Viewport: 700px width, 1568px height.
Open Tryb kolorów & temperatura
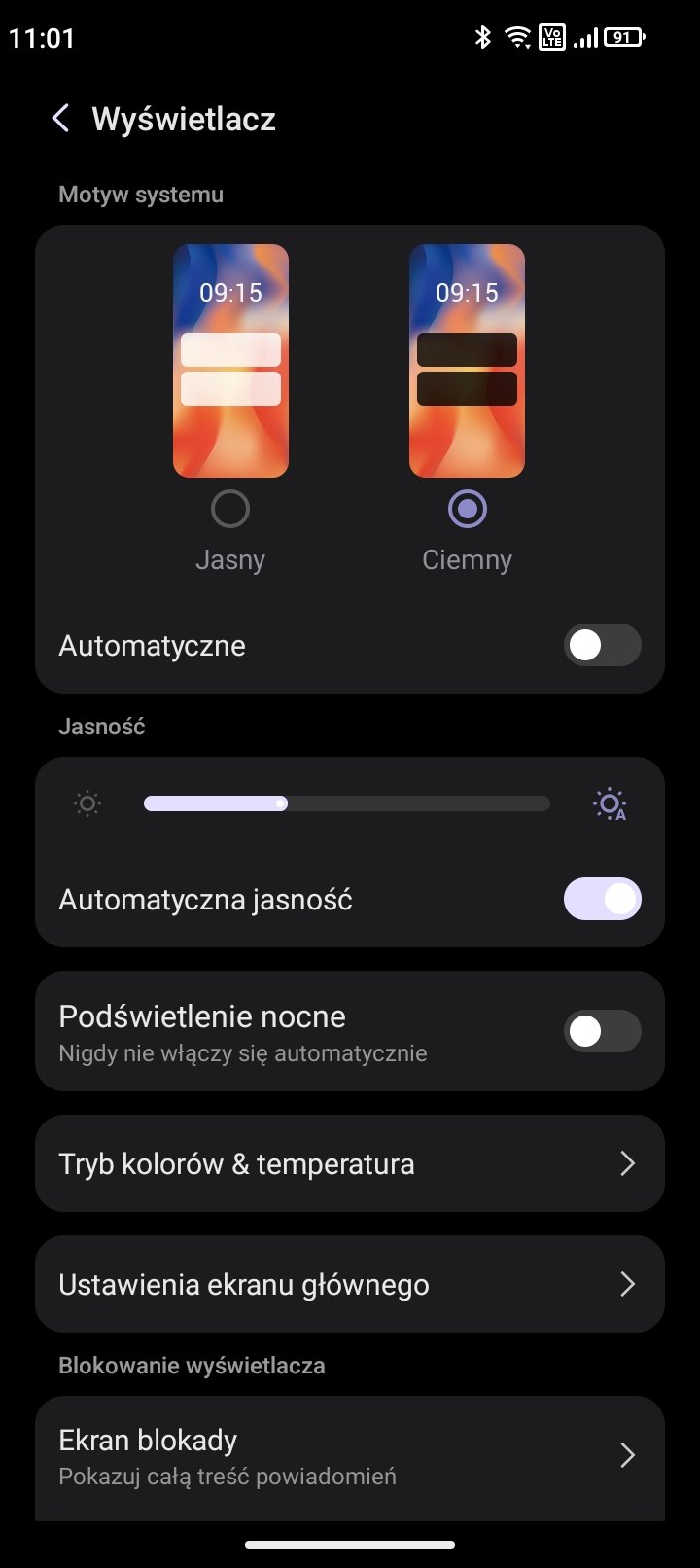tap(350, 1163)
